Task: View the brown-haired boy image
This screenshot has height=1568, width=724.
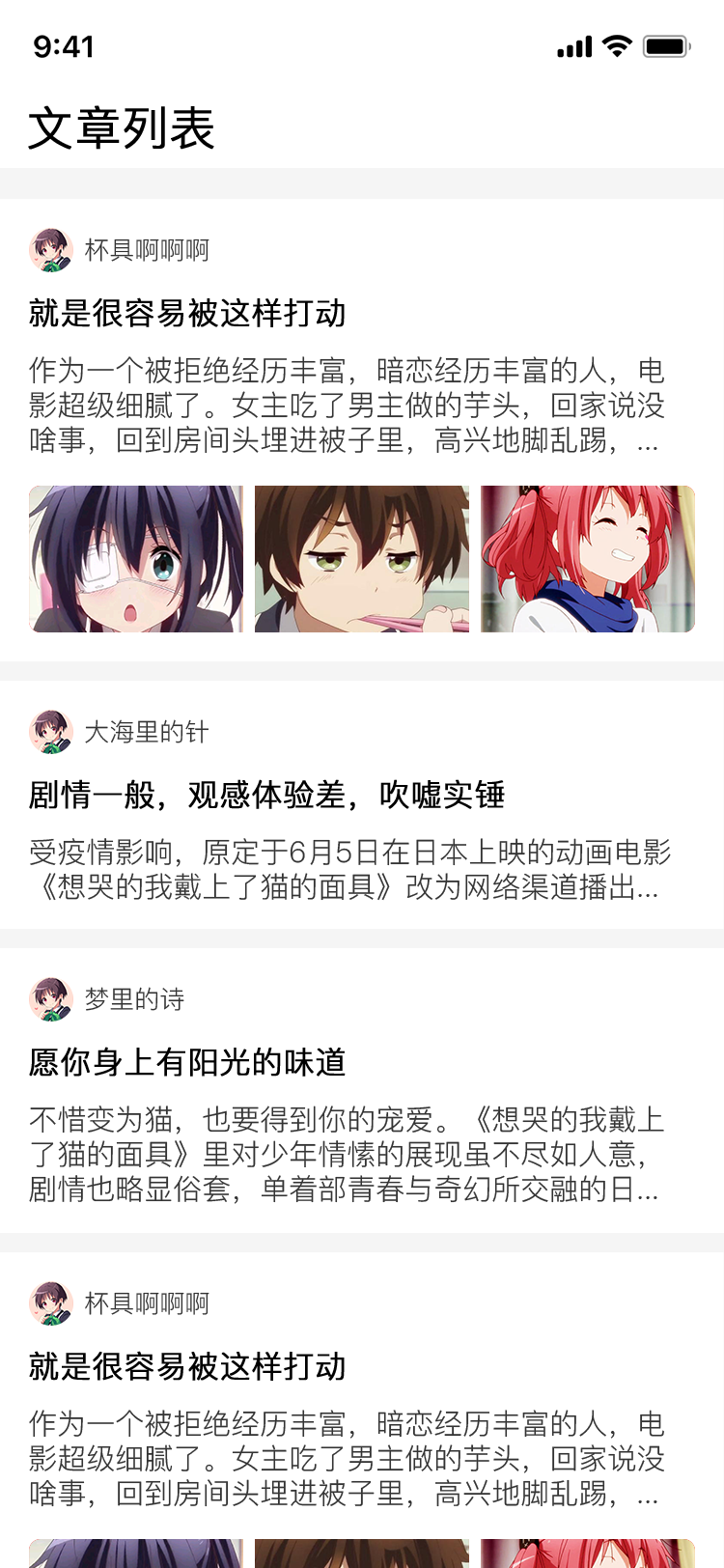Action: pyautogui.click(x=362, y=559)
